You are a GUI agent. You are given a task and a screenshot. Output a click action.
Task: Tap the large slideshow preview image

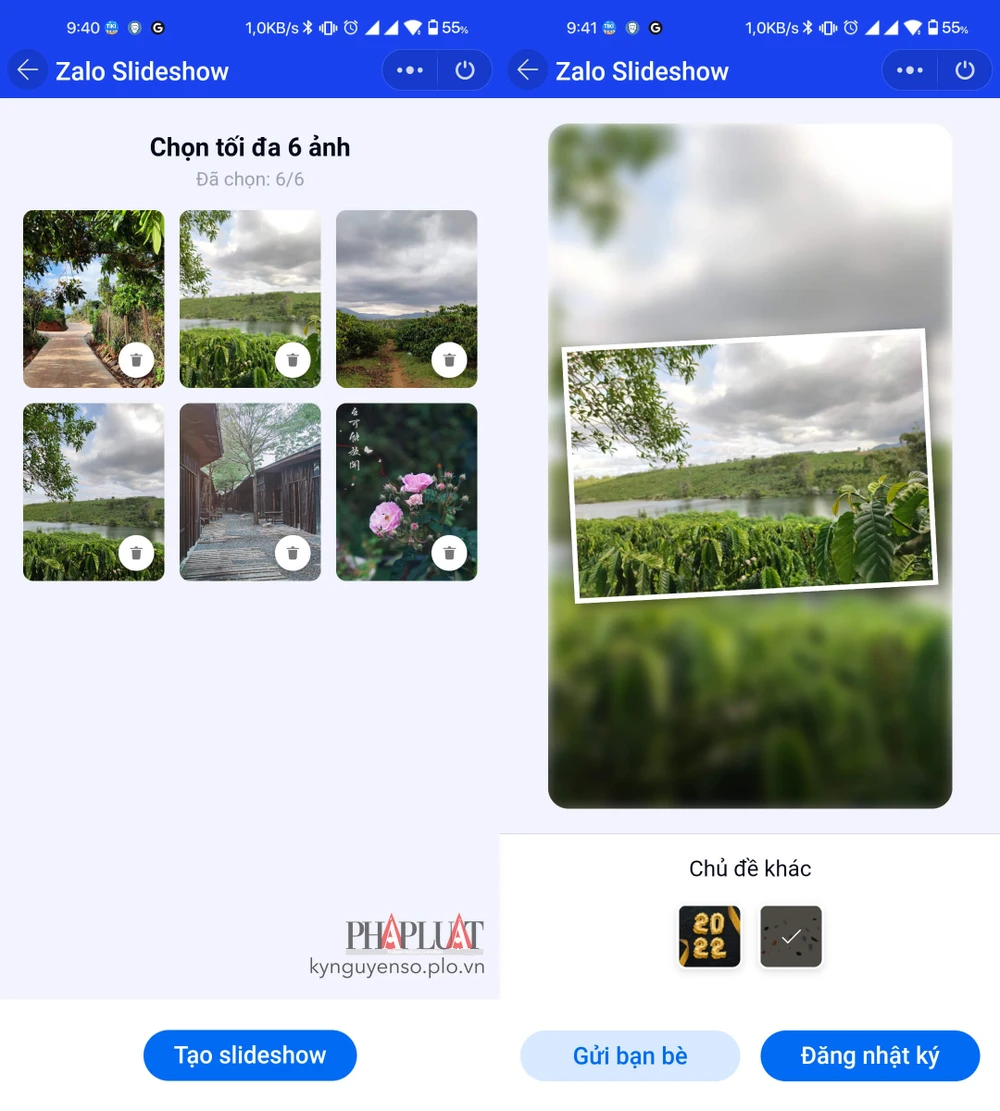click(750, 465)
